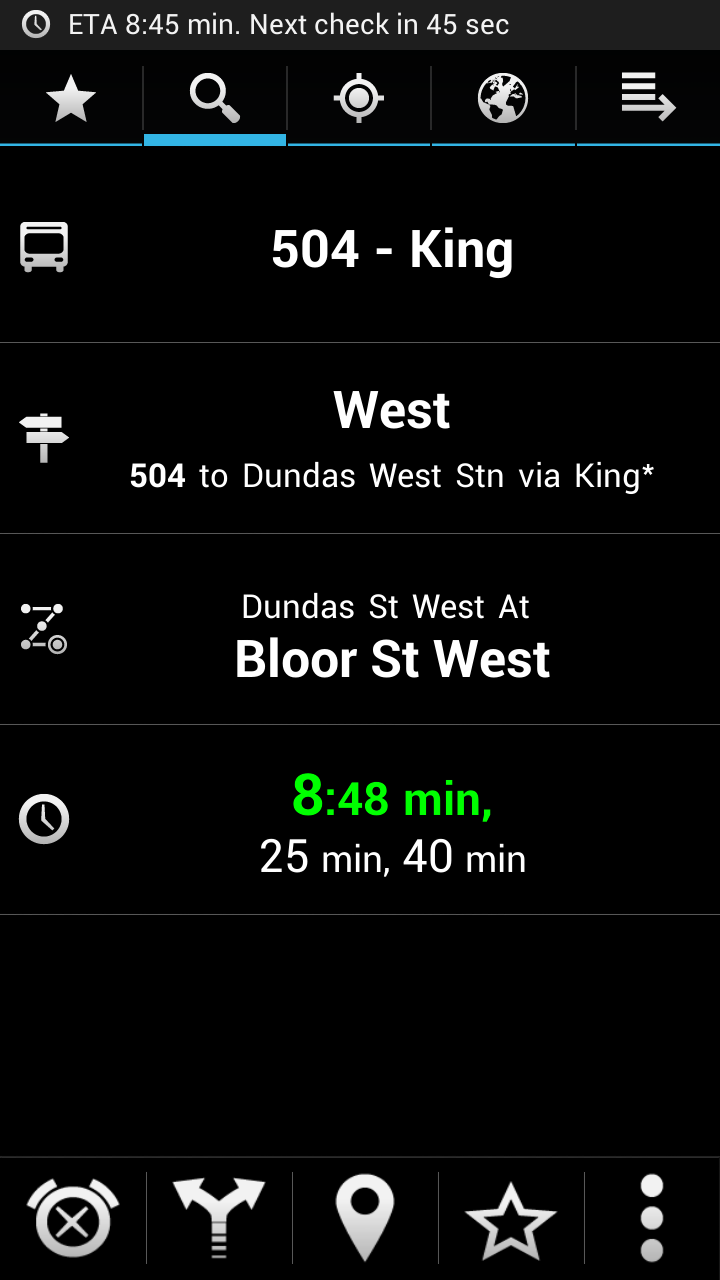
Task: Open the nearby location target tab
Action: 359,98
